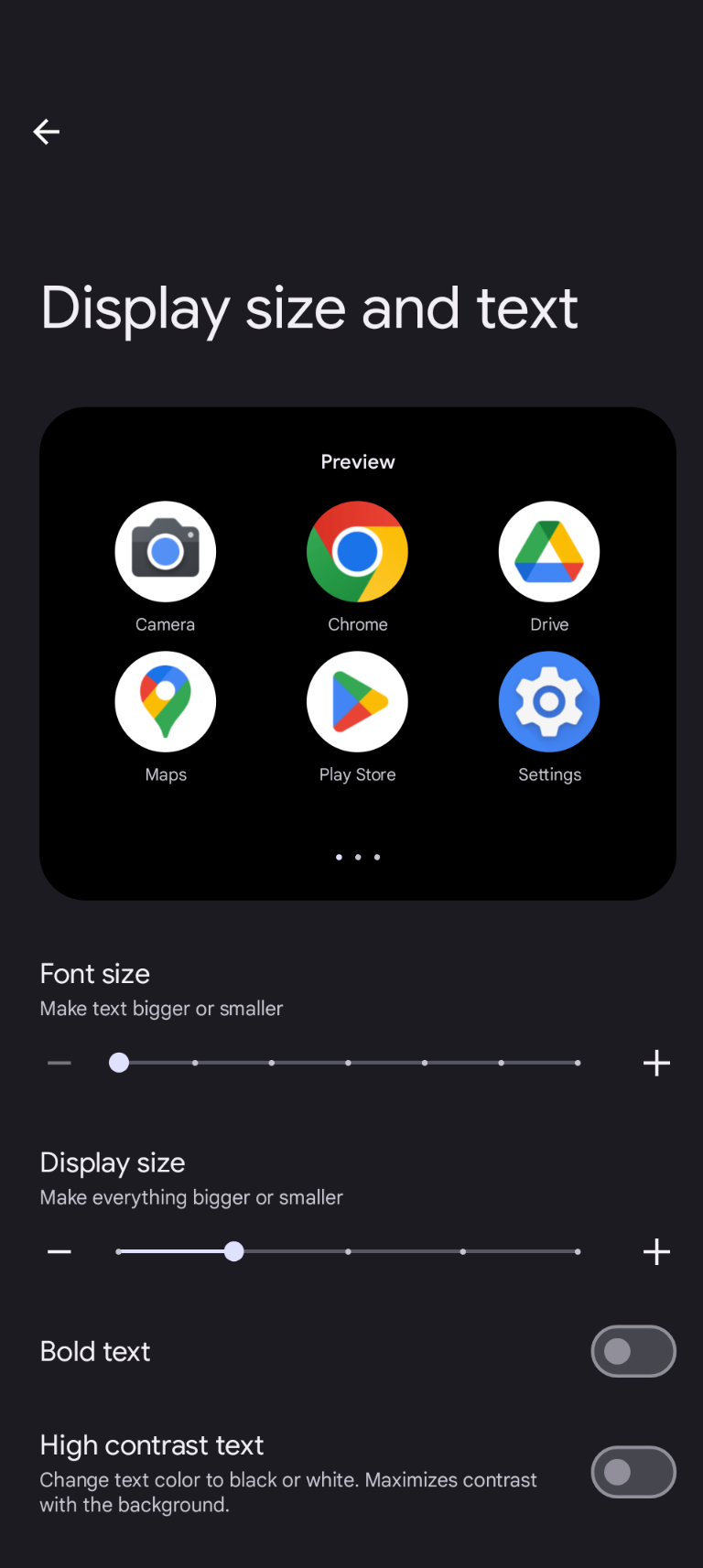Viewport: 703px width, 1568px height.
Task: Tap the preview page indicator dots
Action: (358, 857)
